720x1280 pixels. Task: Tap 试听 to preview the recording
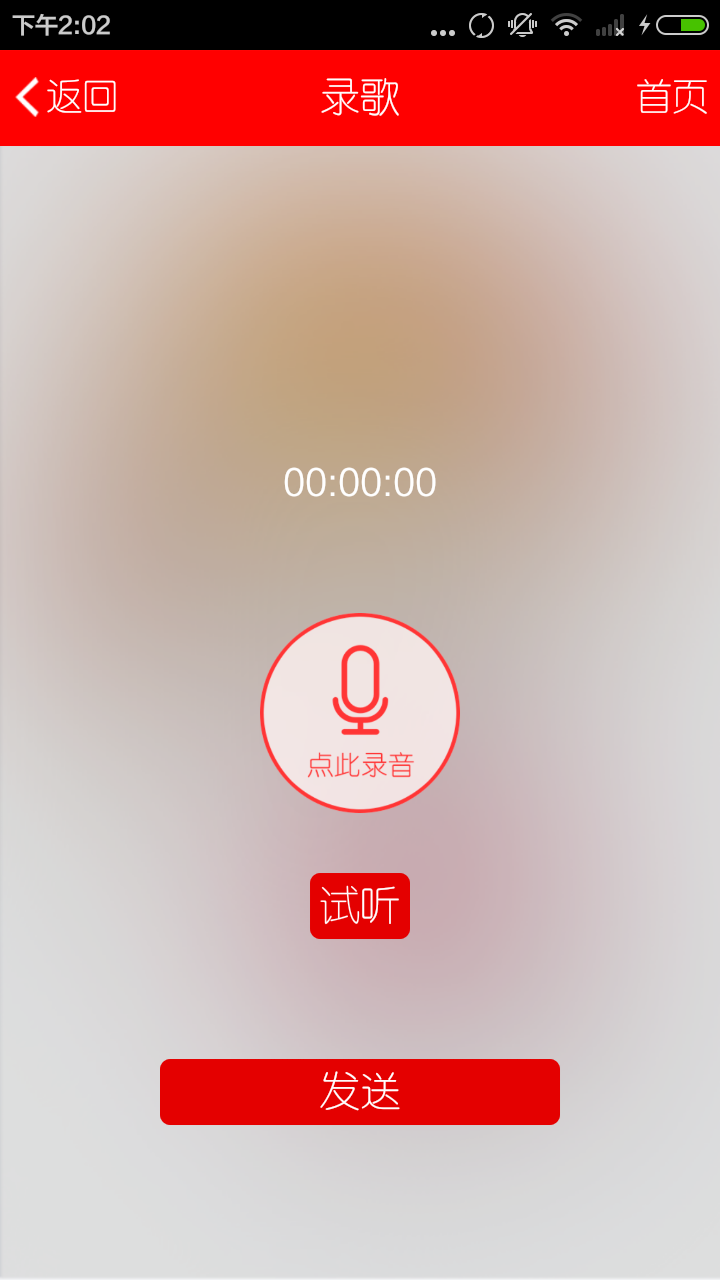point(360,906)
